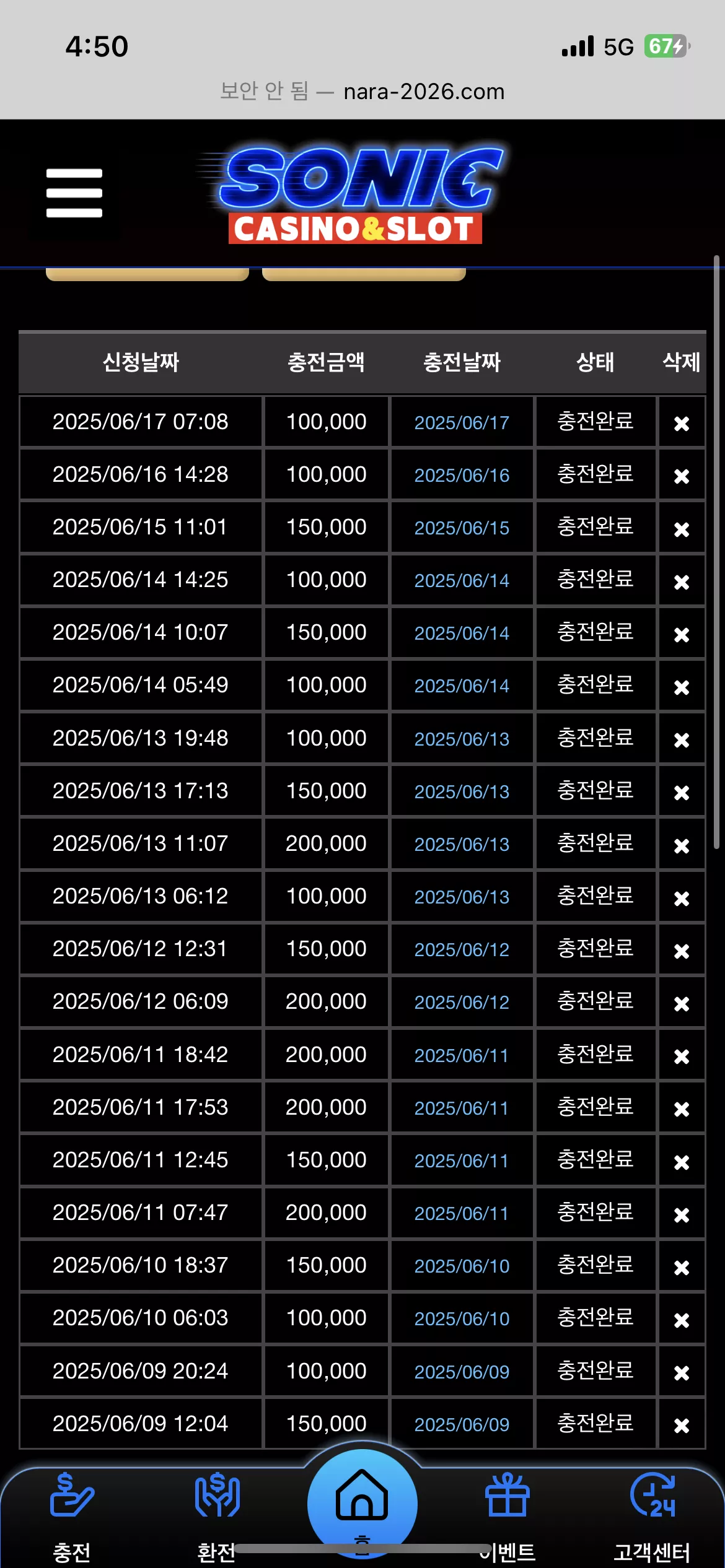The width and height of the screenshot is (725, 1568).
Task: Delete the 2025/06/10 18:37 record
Action: 682,1268
